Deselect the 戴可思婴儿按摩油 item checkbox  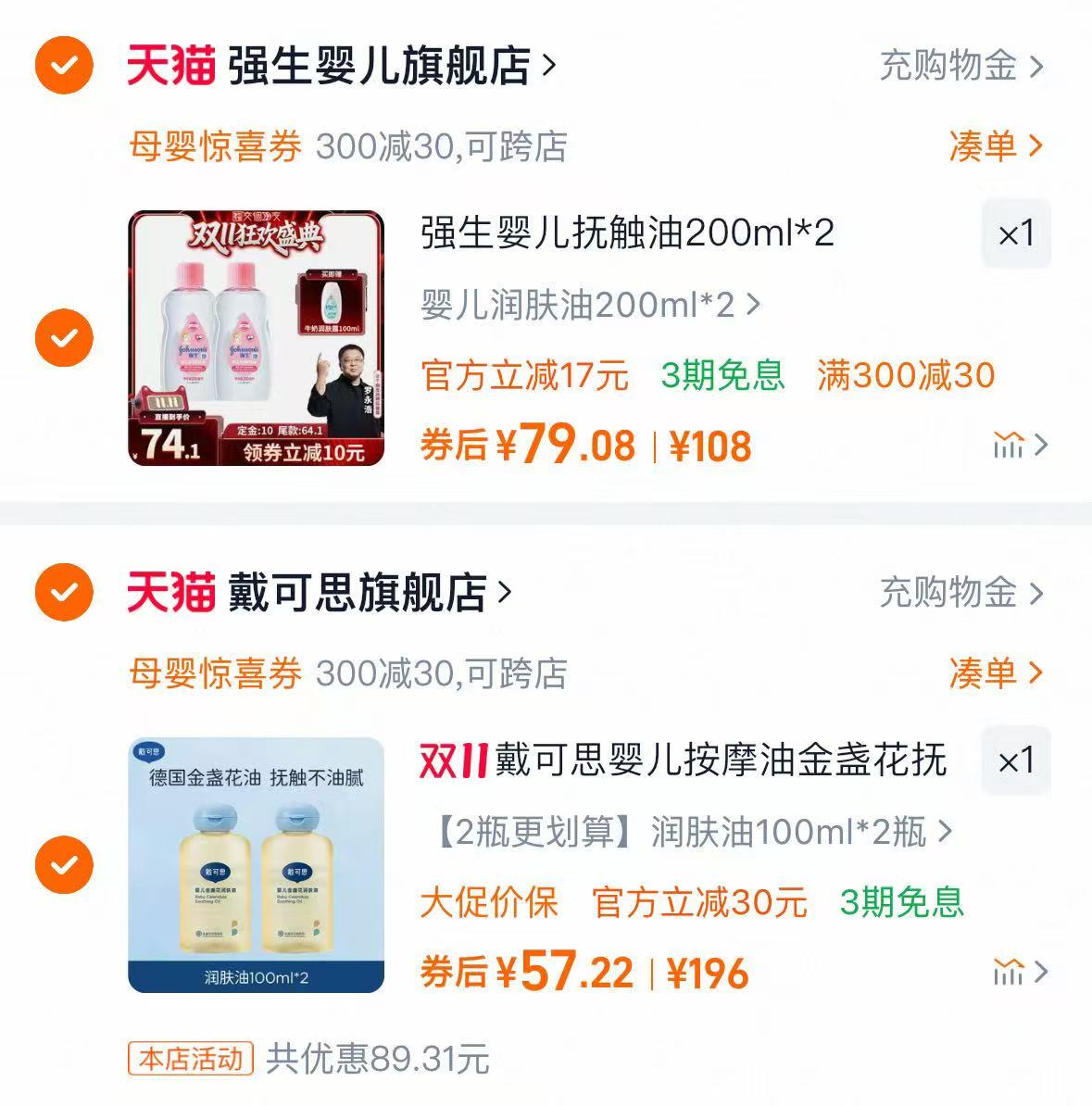tap(64, 865)
